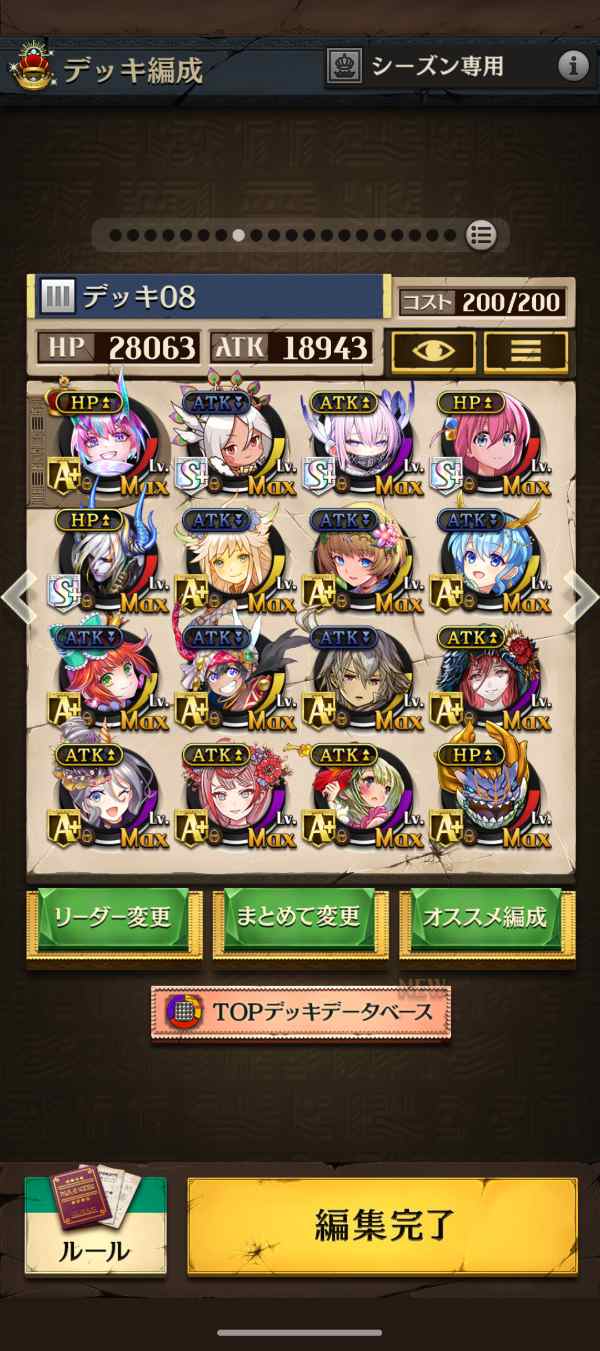Use オススメ編成 recommended formation
This screenshot has height=1351, width=600.
(x=486, y=916)
